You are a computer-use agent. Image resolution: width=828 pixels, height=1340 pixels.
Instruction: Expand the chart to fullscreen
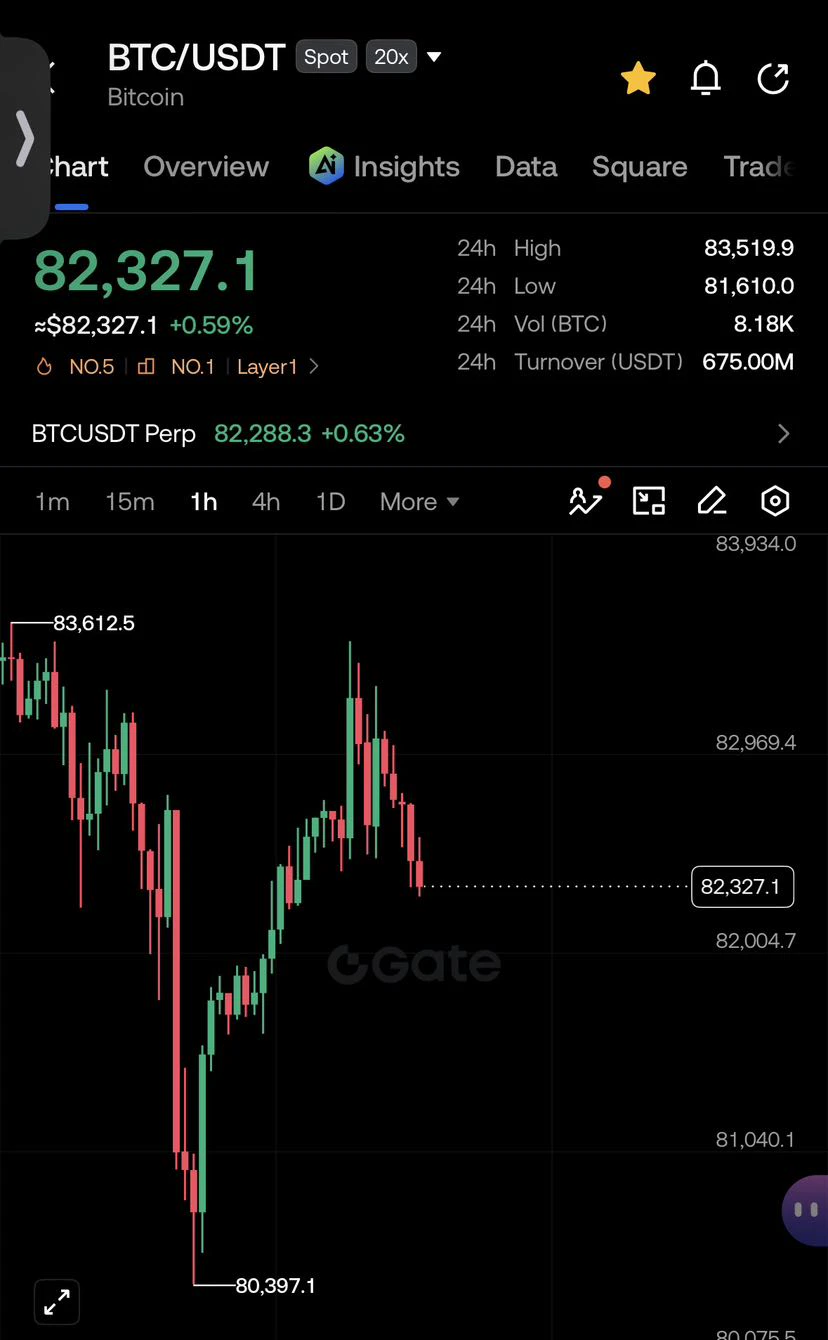coord(57,1301)
